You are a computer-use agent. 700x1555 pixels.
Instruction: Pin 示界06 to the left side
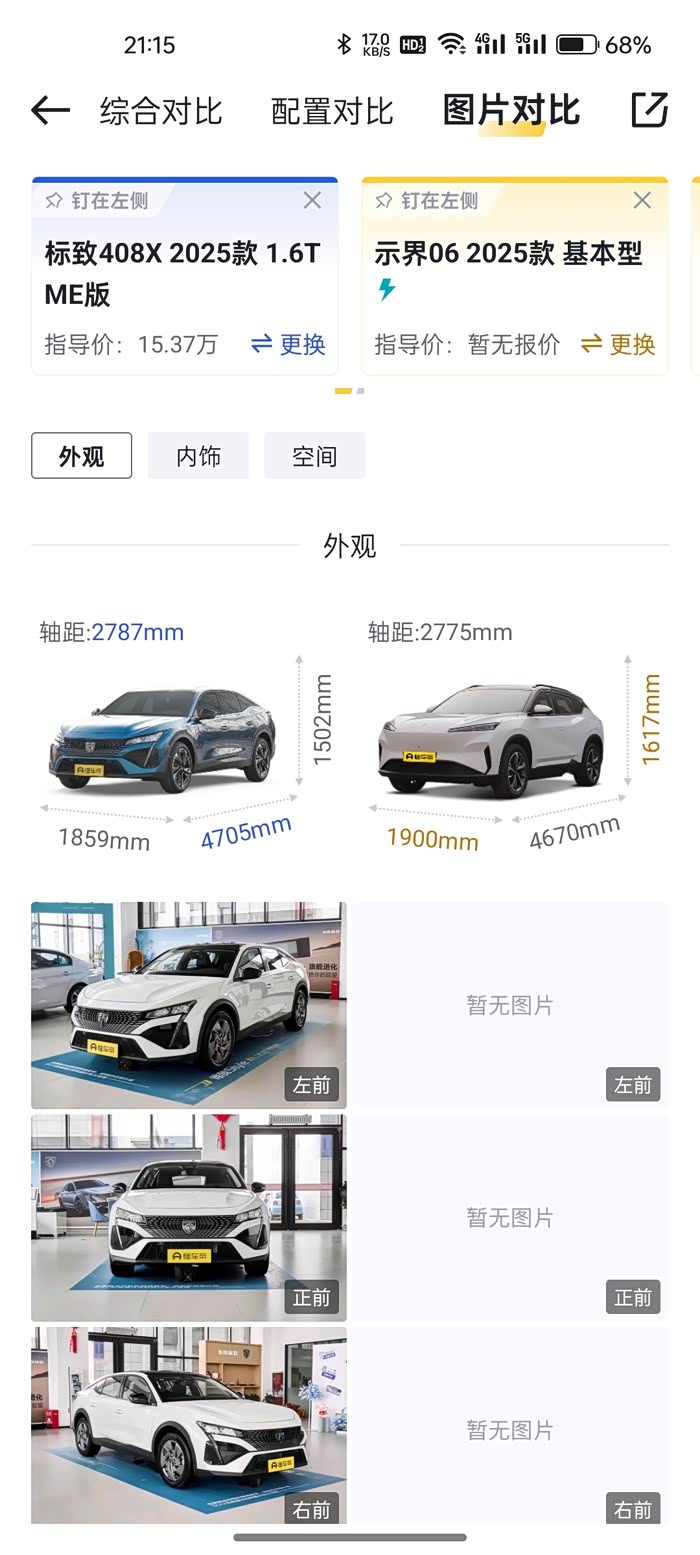pyautogui.click(x=427, y=201)
